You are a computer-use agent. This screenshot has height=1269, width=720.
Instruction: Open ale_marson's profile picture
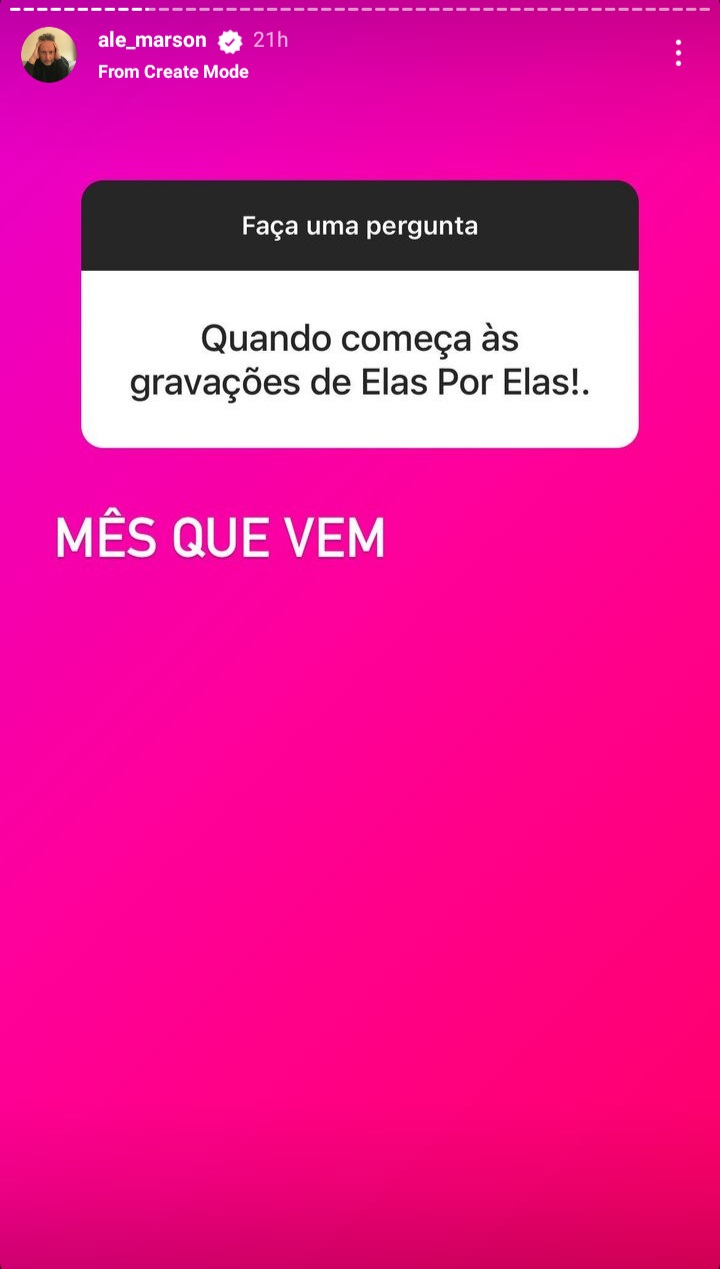48,55
